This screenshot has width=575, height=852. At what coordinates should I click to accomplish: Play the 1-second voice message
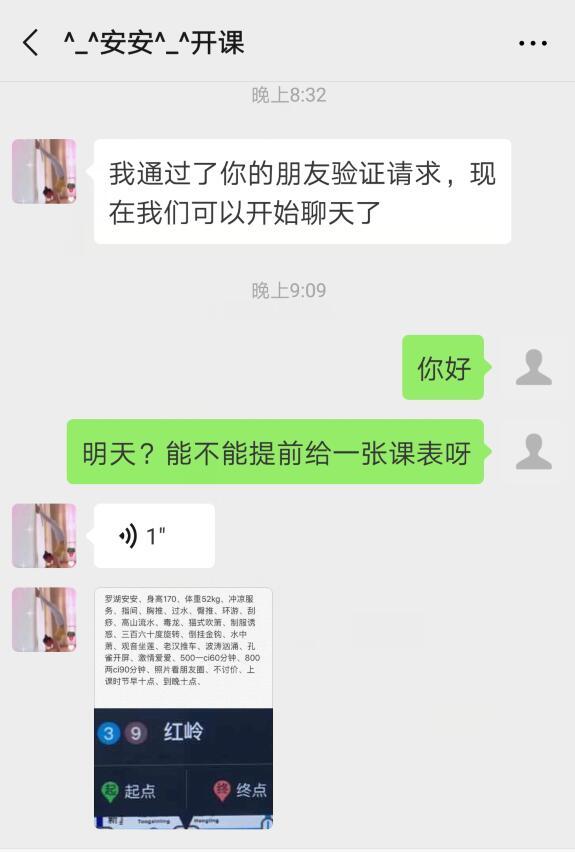coord(154,536)
